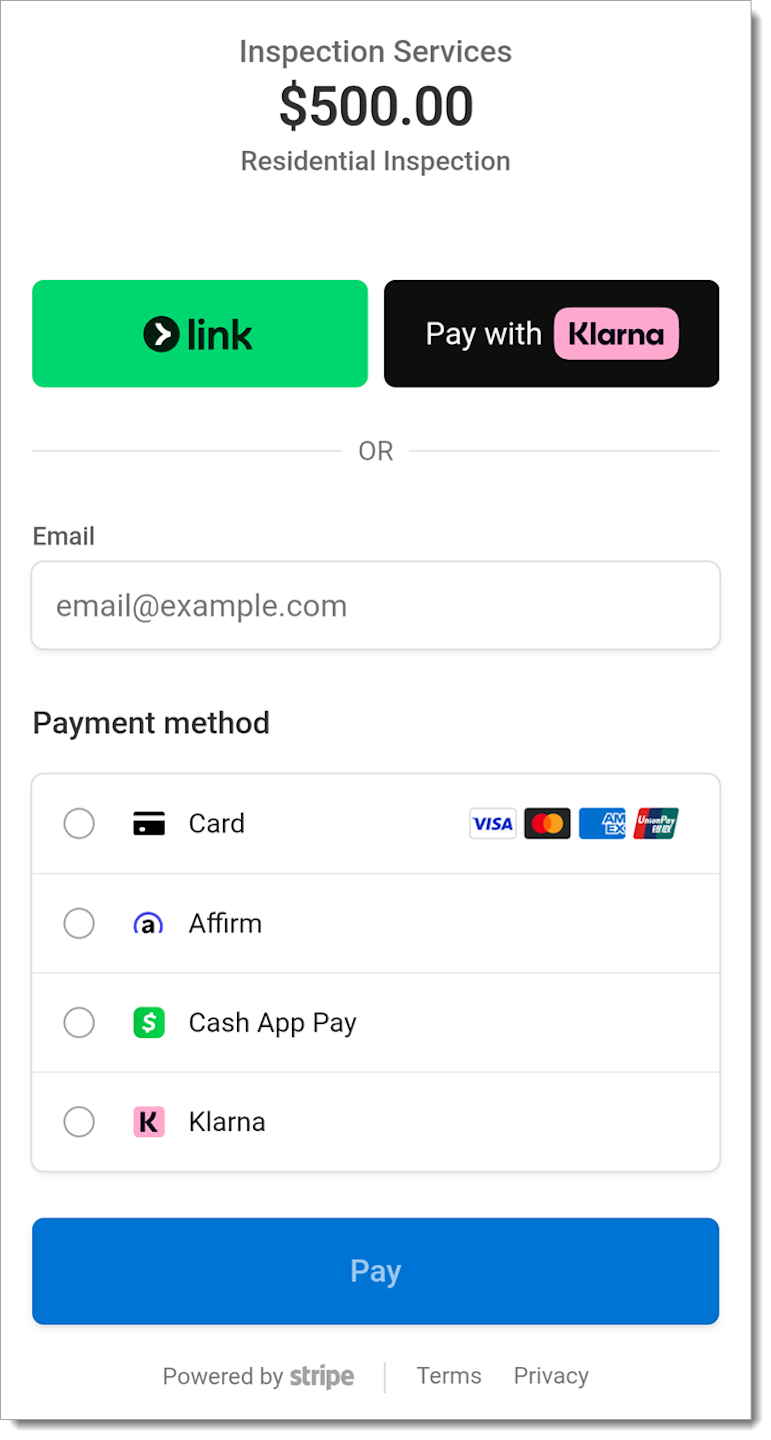Select Card as payment method
The height and width of the screenshot is (1440, 771).
[79, 824]
